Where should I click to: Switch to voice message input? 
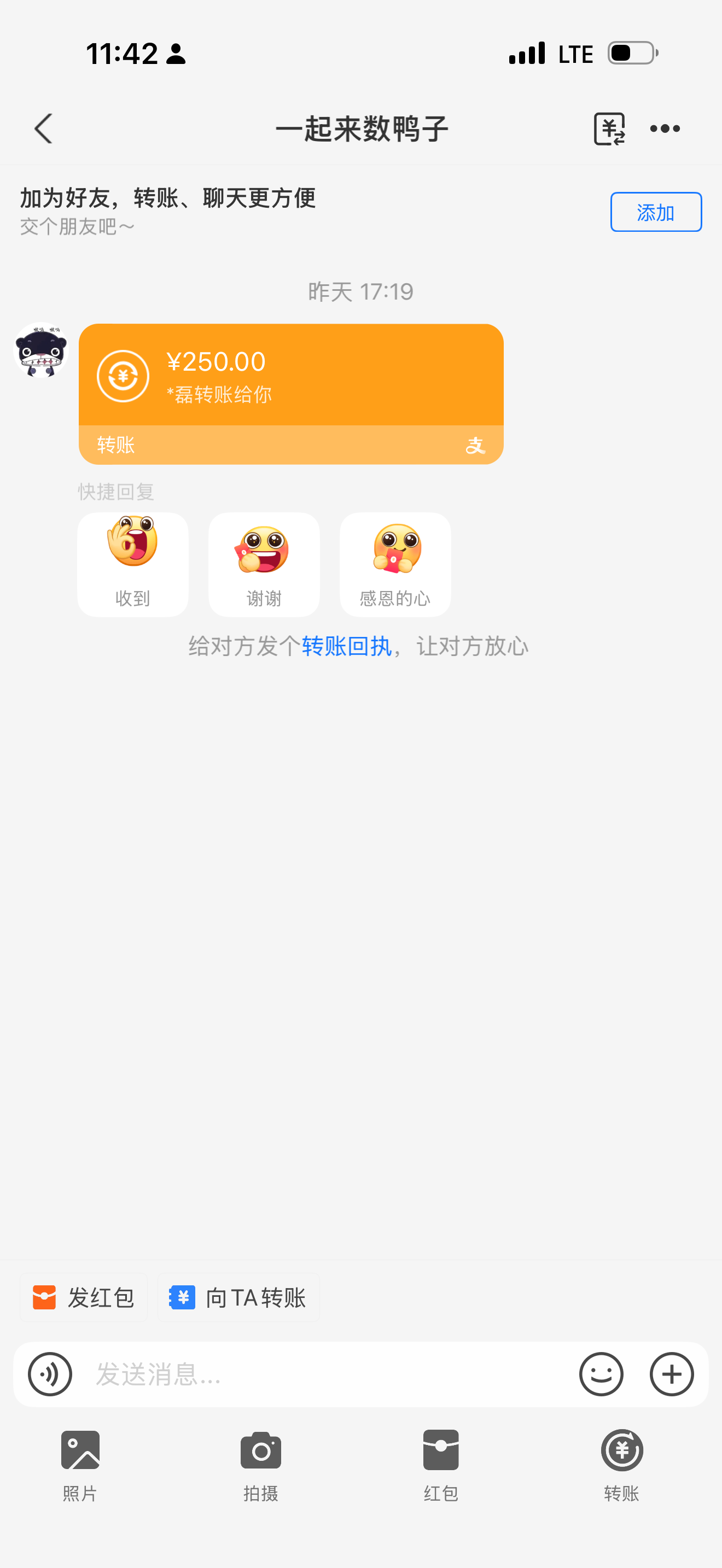click(x=50, y=1374)
